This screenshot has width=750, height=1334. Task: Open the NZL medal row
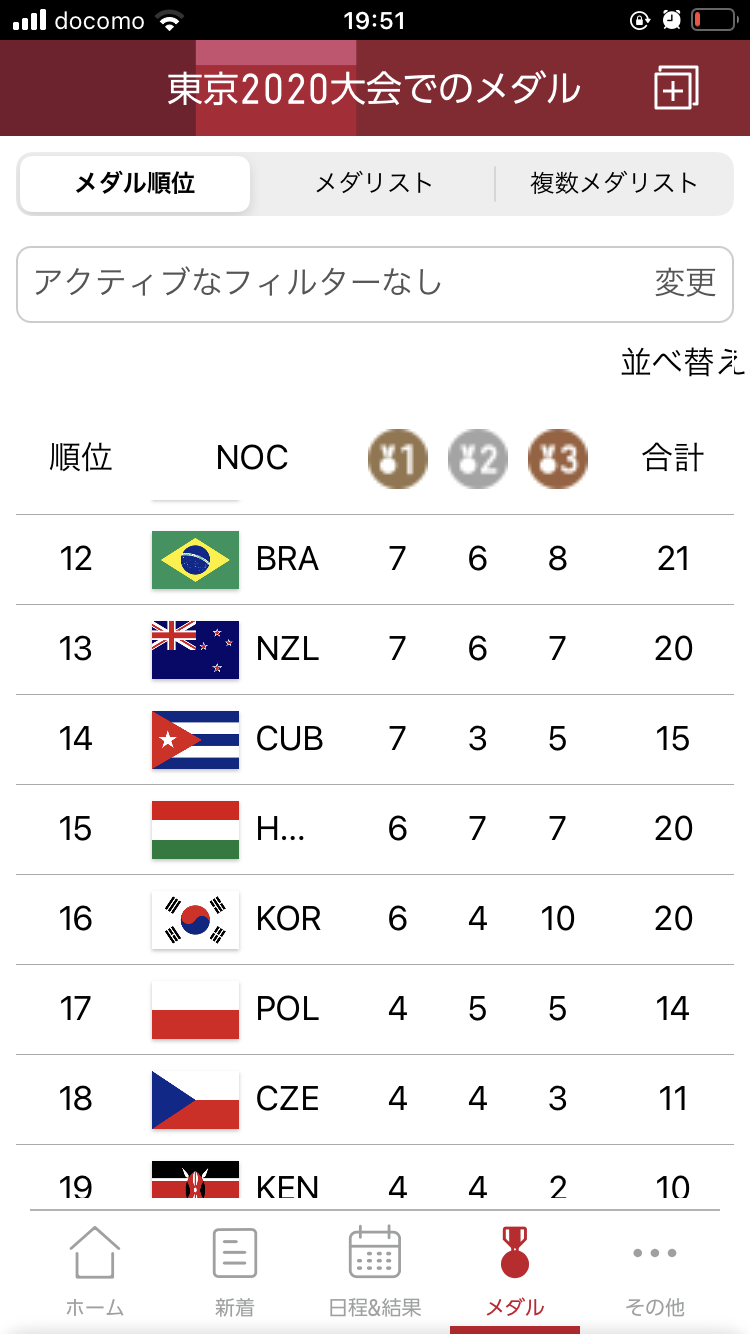click(x=375, y=649)
